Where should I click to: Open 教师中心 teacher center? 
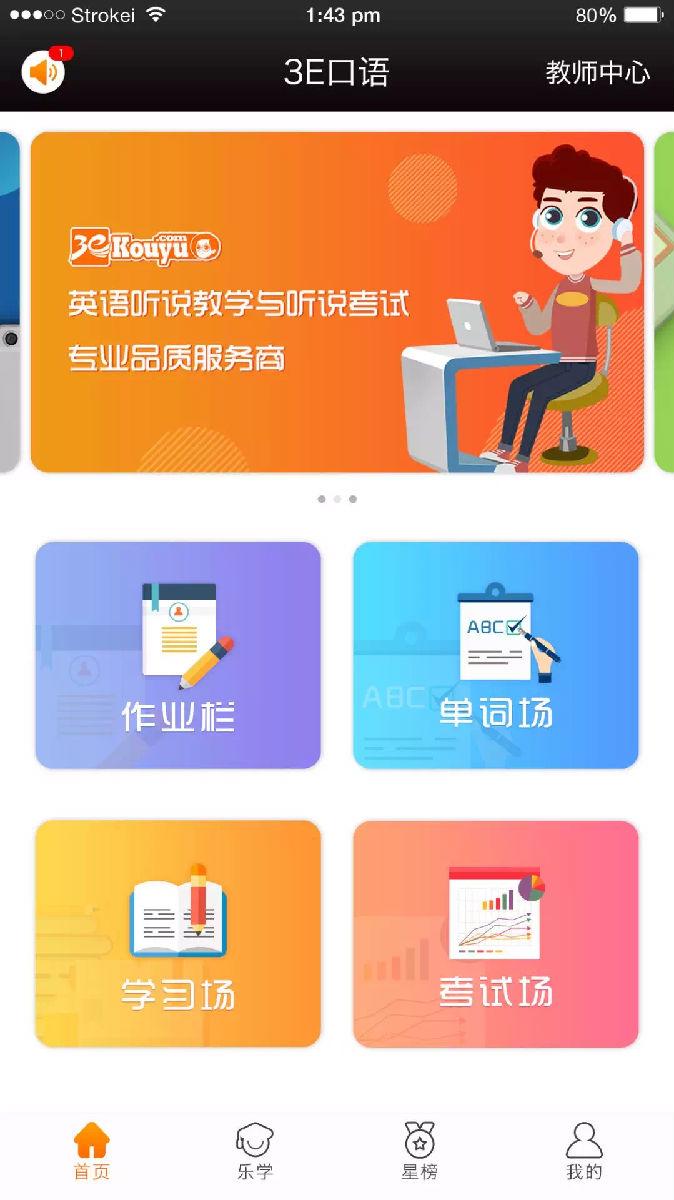tap(597, 73)
